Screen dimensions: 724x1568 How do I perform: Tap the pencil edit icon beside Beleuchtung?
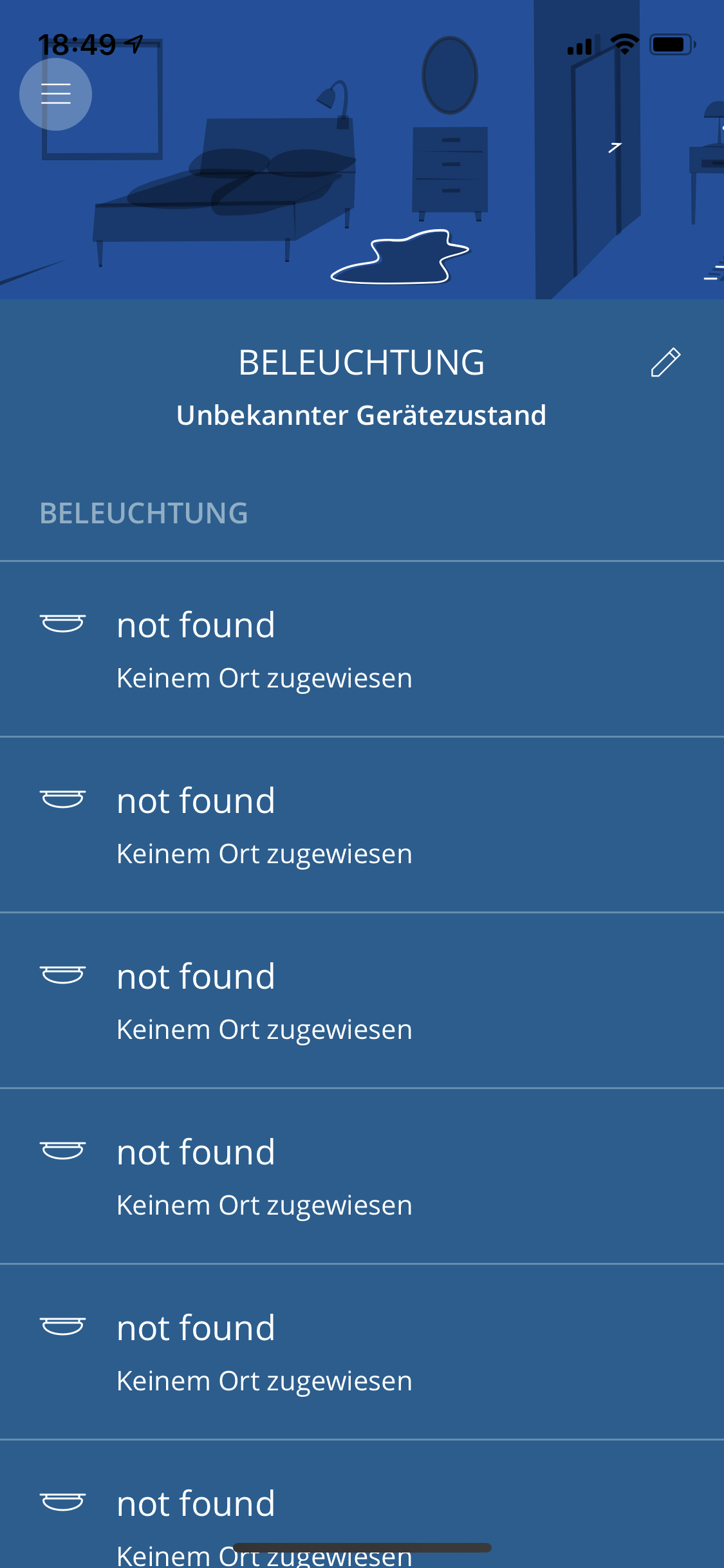665,362
